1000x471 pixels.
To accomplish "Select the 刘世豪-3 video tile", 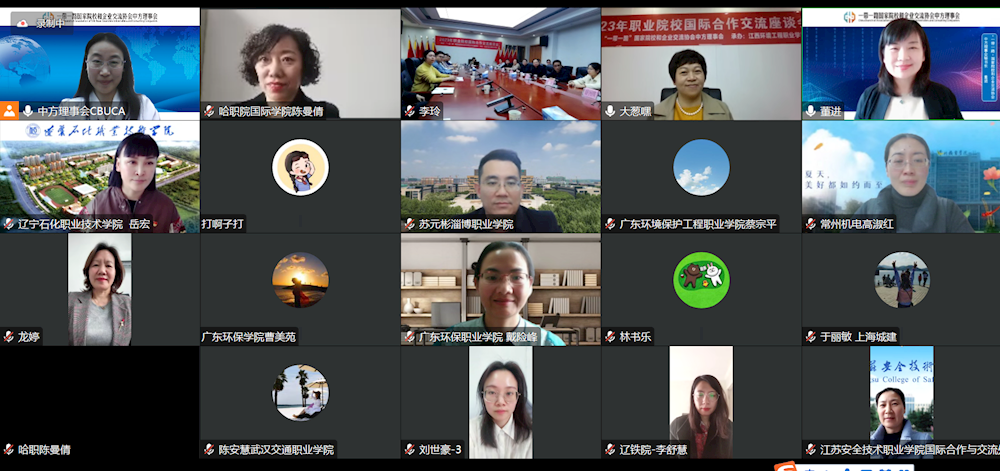I will 500,403.
